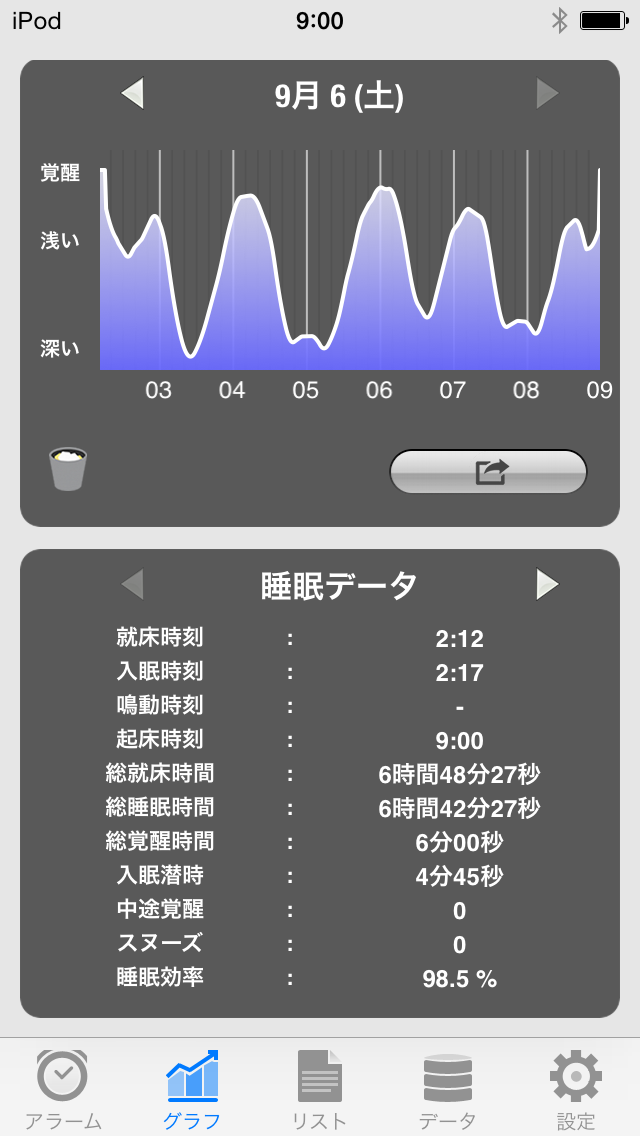
Task: Delete this sleep record with trash icon
Action: 68,469
